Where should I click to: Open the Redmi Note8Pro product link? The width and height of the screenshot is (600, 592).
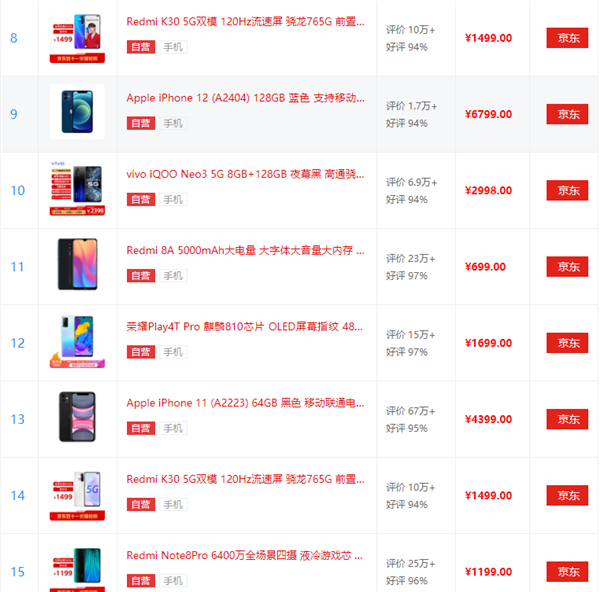tap(245, 555)
